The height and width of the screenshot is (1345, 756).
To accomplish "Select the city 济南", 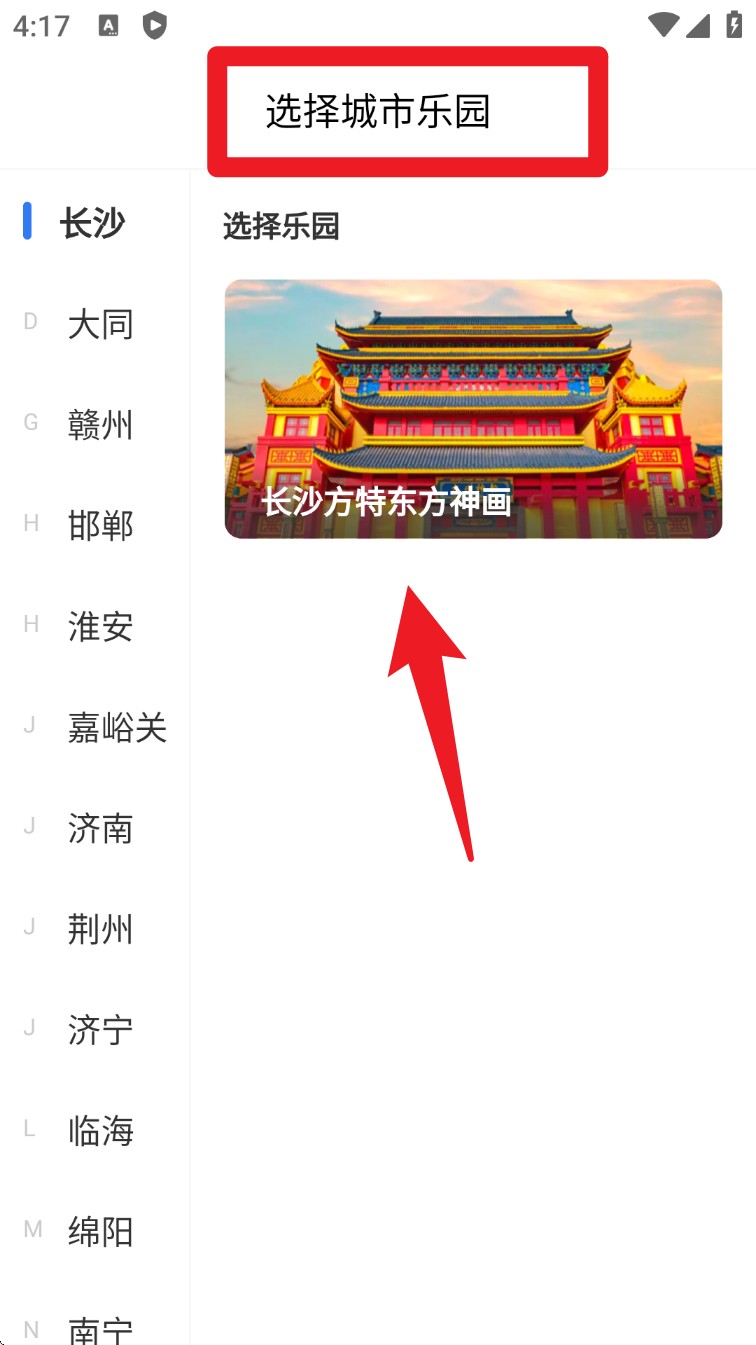I will click(100, 829).
